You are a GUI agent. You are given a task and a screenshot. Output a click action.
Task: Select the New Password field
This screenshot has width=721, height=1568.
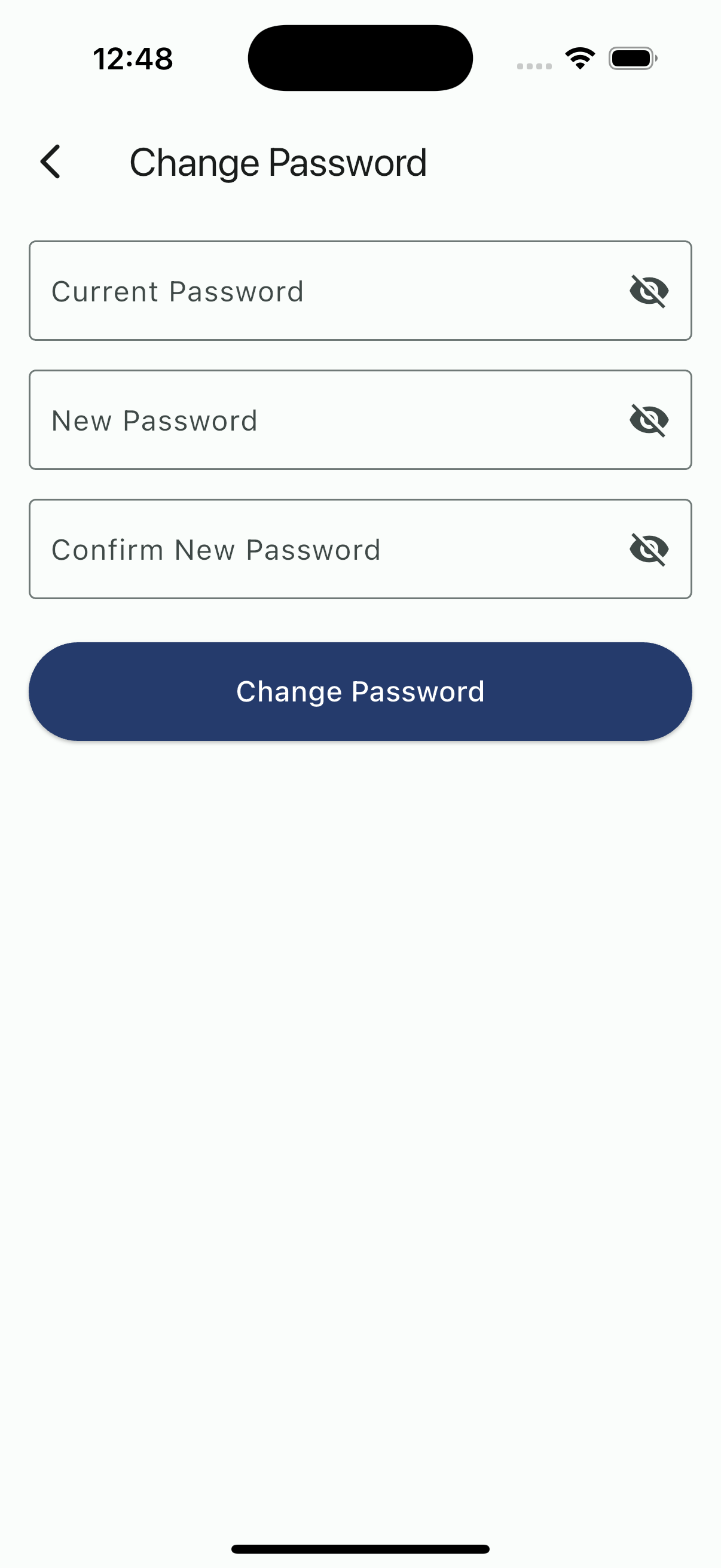[316, 420]
